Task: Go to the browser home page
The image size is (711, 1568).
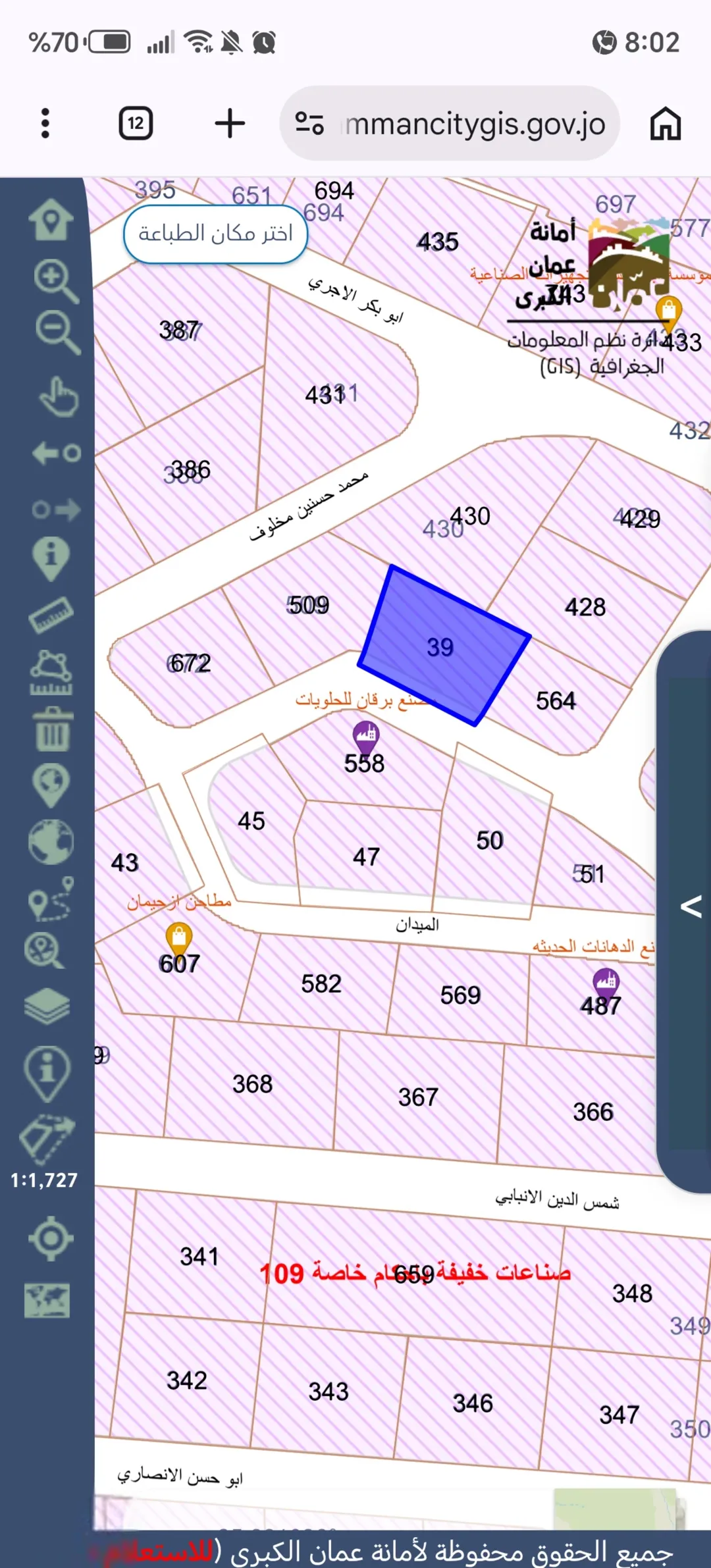Action: 665,123
